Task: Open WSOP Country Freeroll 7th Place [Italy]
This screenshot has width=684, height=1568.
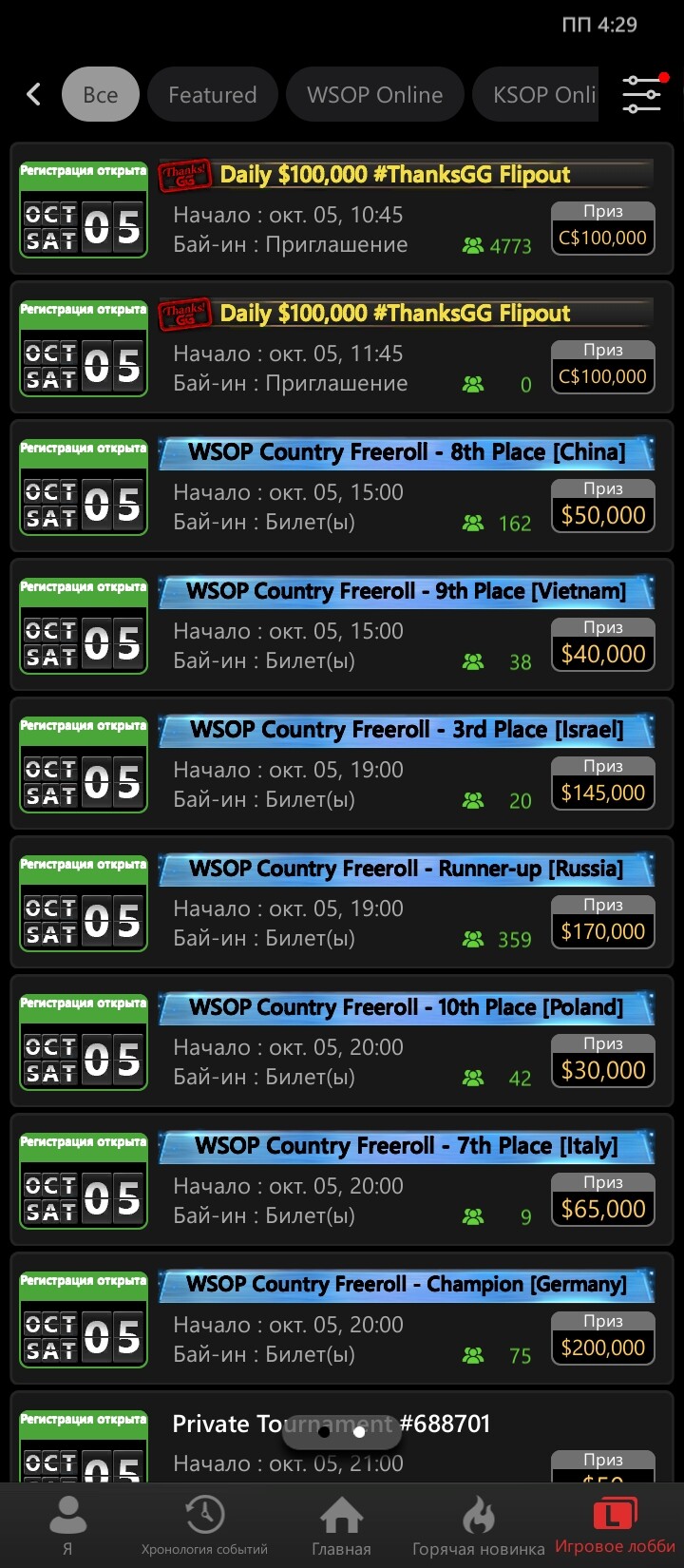Action: click(342, 1181)
